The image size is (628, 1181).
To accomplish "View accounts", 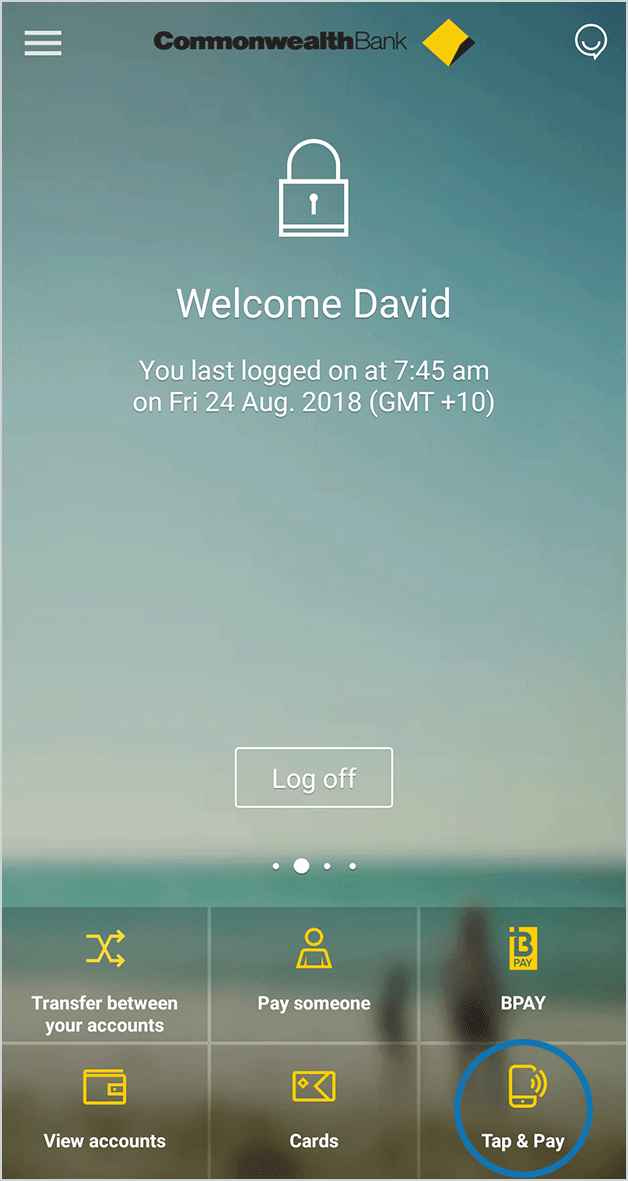I will (105, 1111).
